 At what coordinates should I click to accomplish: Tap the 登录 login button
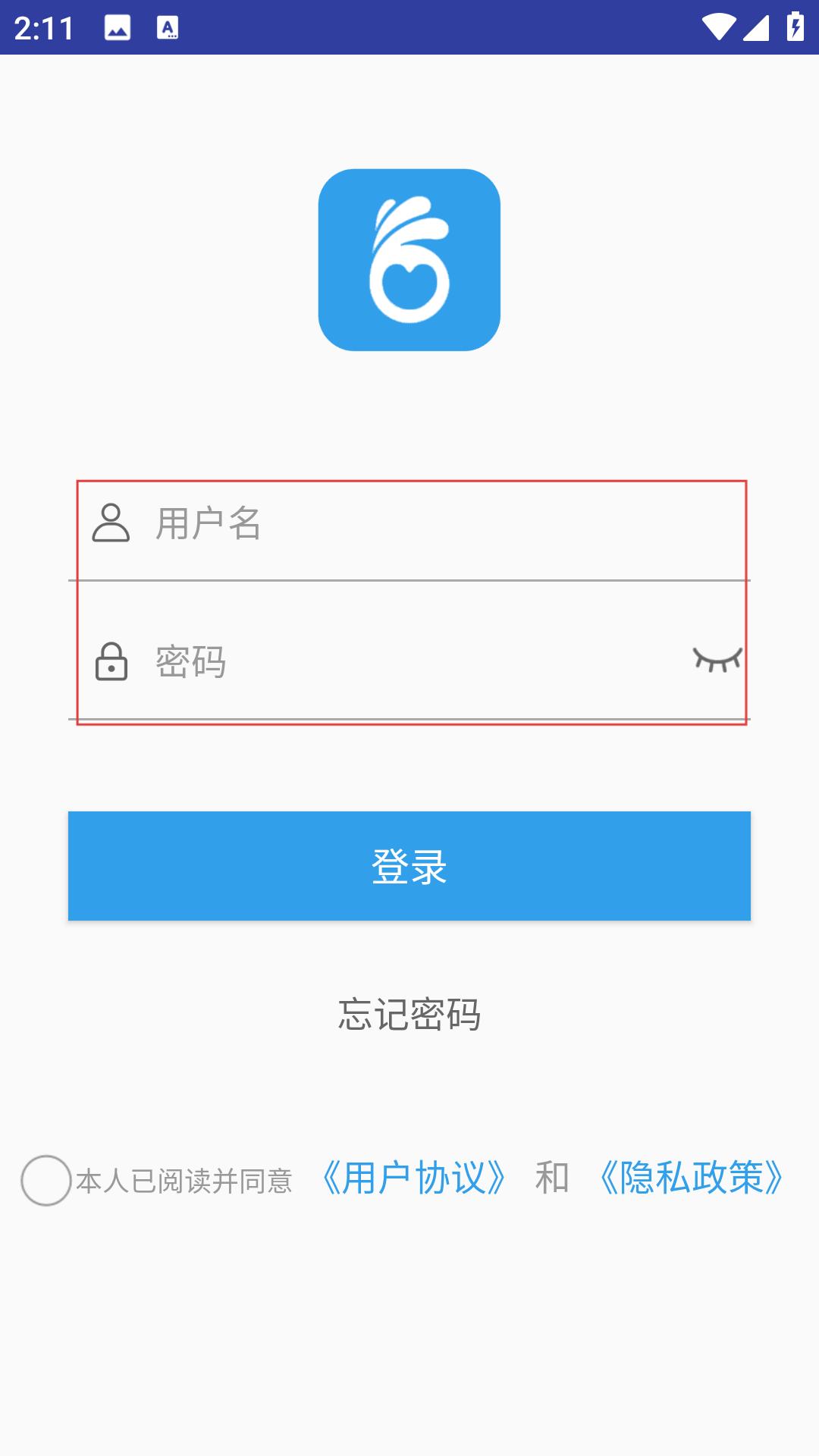pyautogui.click(x=409, y=866)
